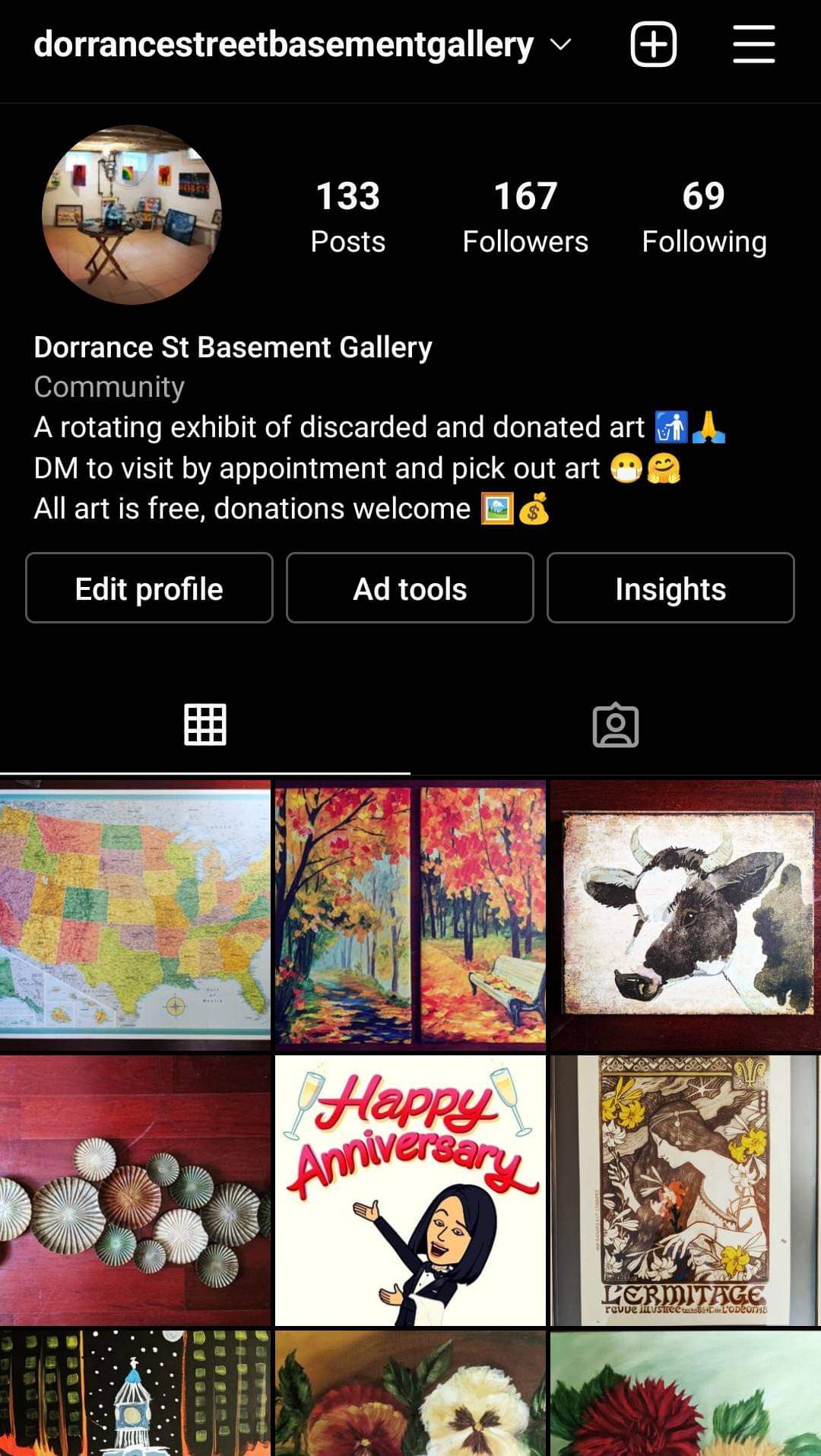View account Insights
This screenshot has height=1456, width=821.
coord(670,588)
